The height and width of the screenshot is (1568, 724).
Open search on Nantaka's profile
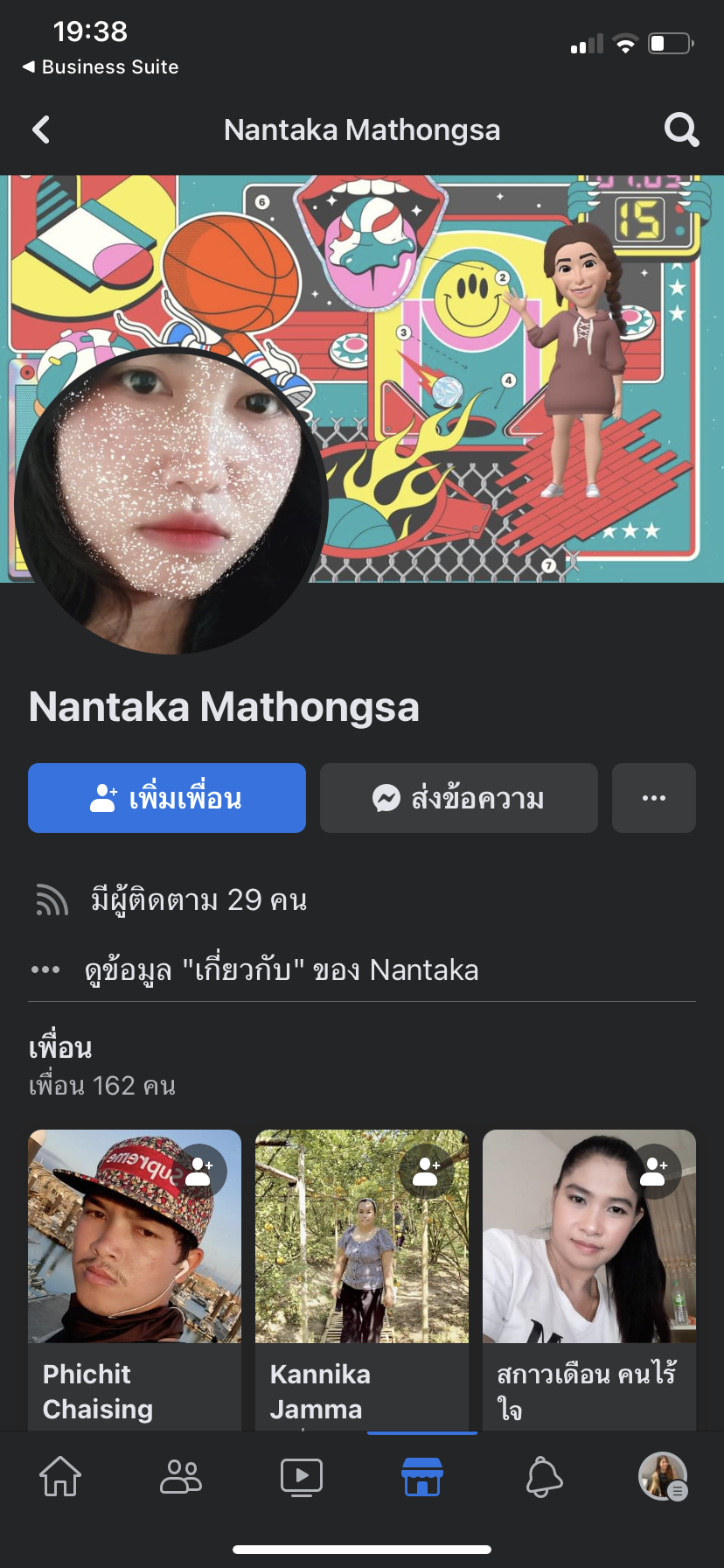click(x=681, y=130)
